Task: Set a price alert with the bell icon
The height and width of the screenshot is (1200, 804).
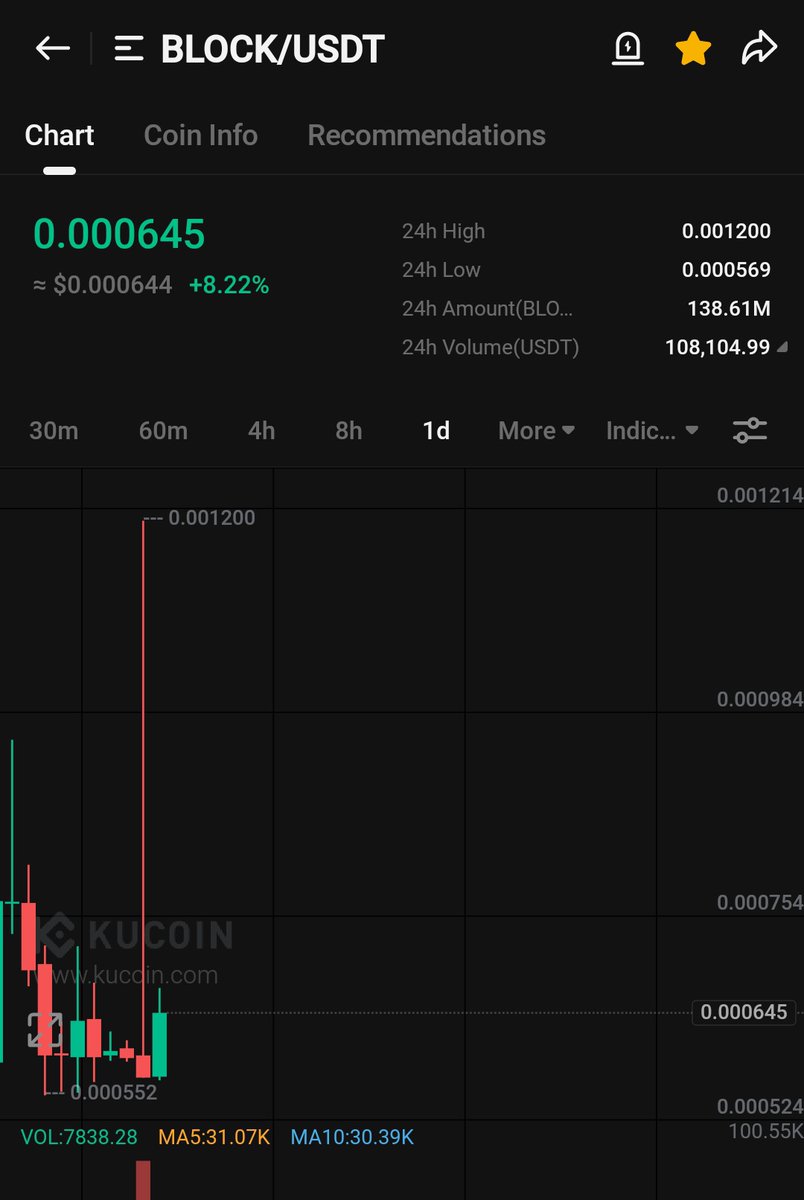Action: [627, 48]
